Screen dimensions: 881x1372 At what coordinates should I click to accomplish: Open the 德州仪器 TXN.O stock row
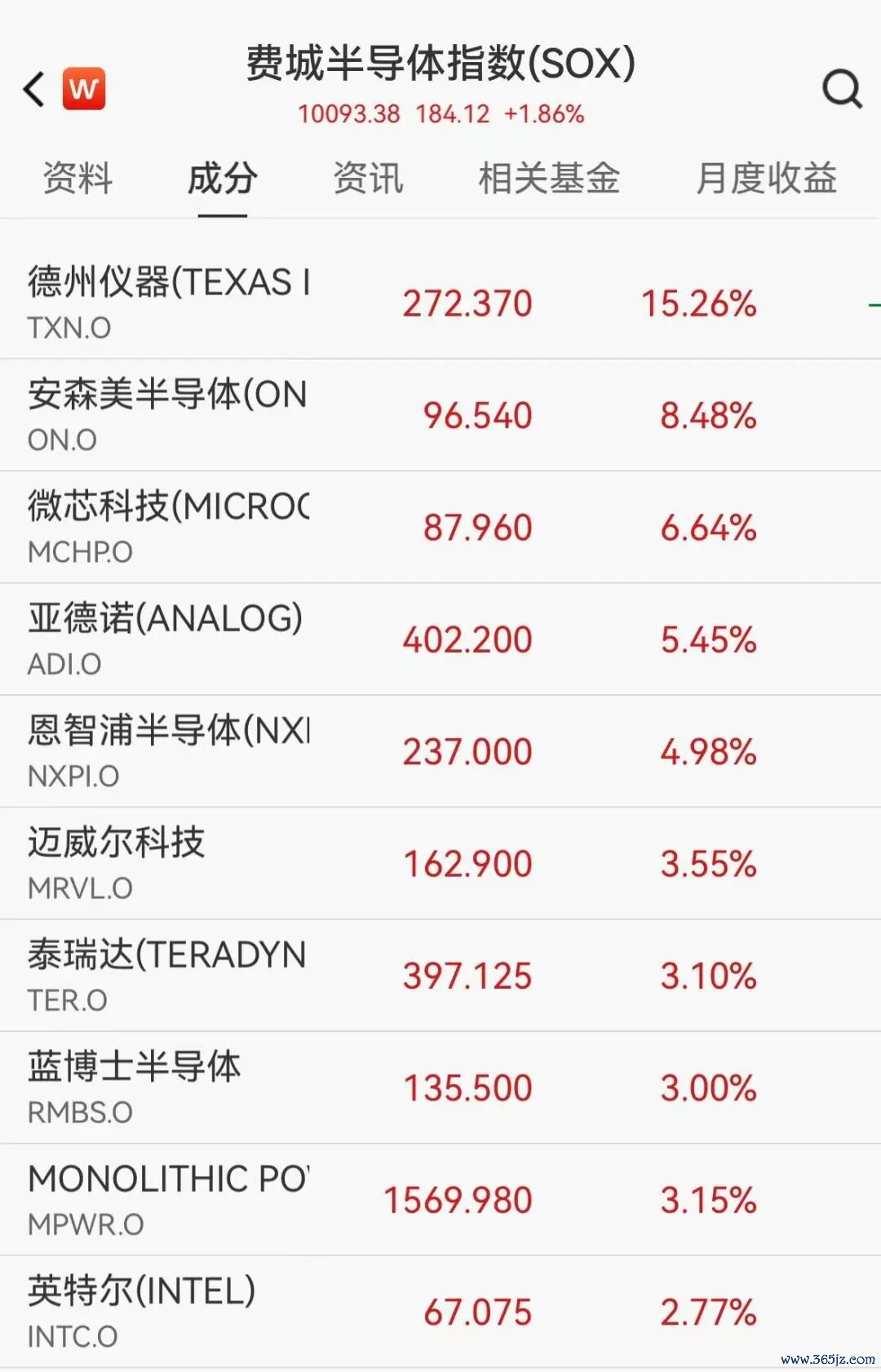pyautogui.click(x=440, y=303)
